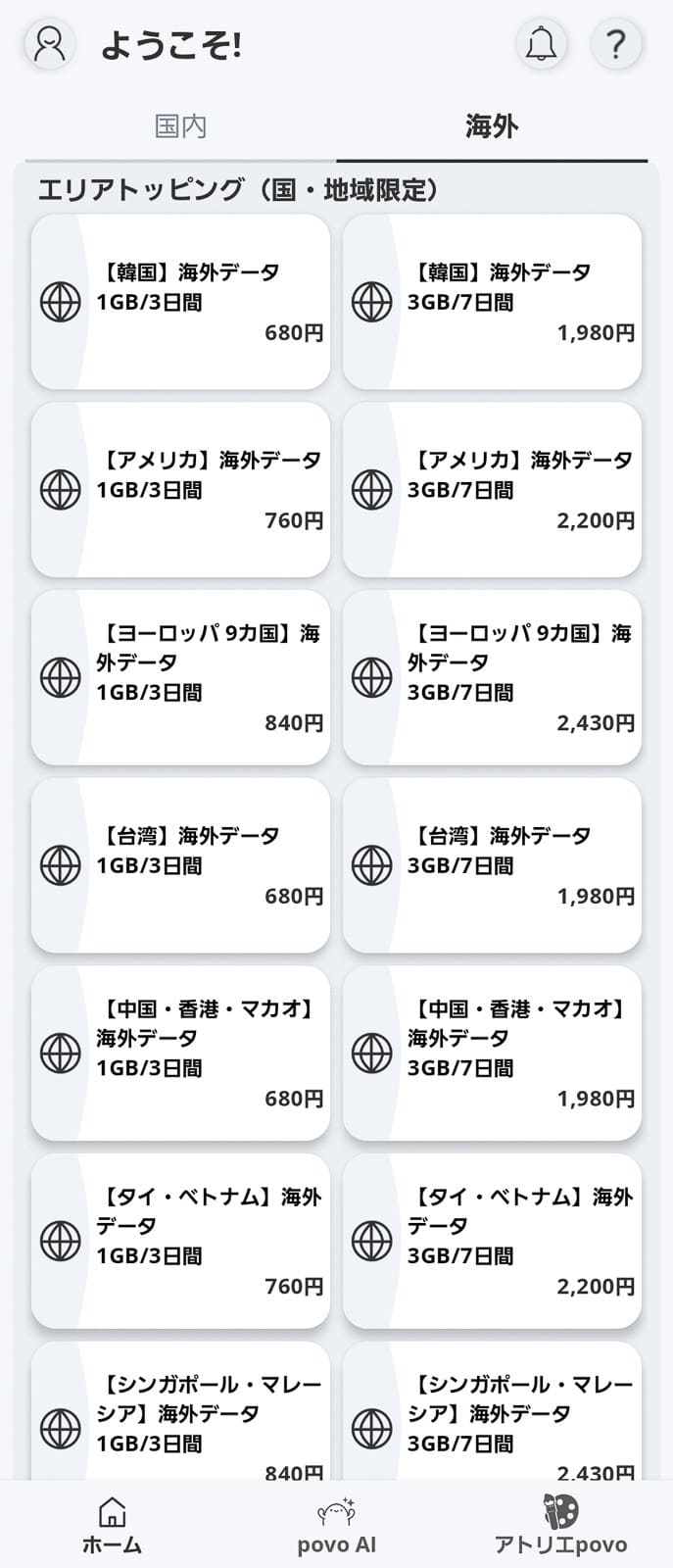Select the 海外 tab
This screenshot has width=673, height=1568.
[492, 126]
